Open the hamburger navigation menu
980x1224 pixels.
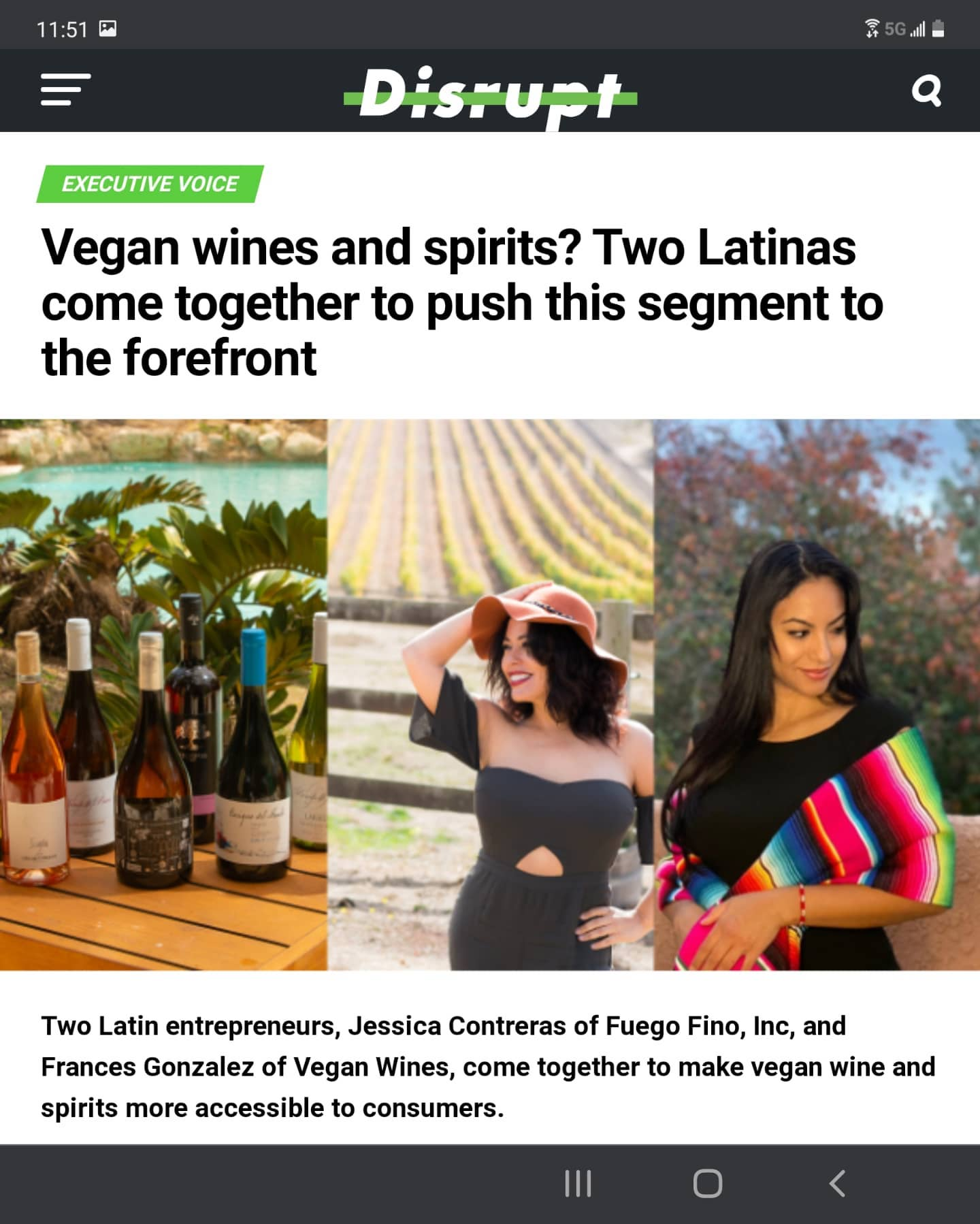(65, 90)
